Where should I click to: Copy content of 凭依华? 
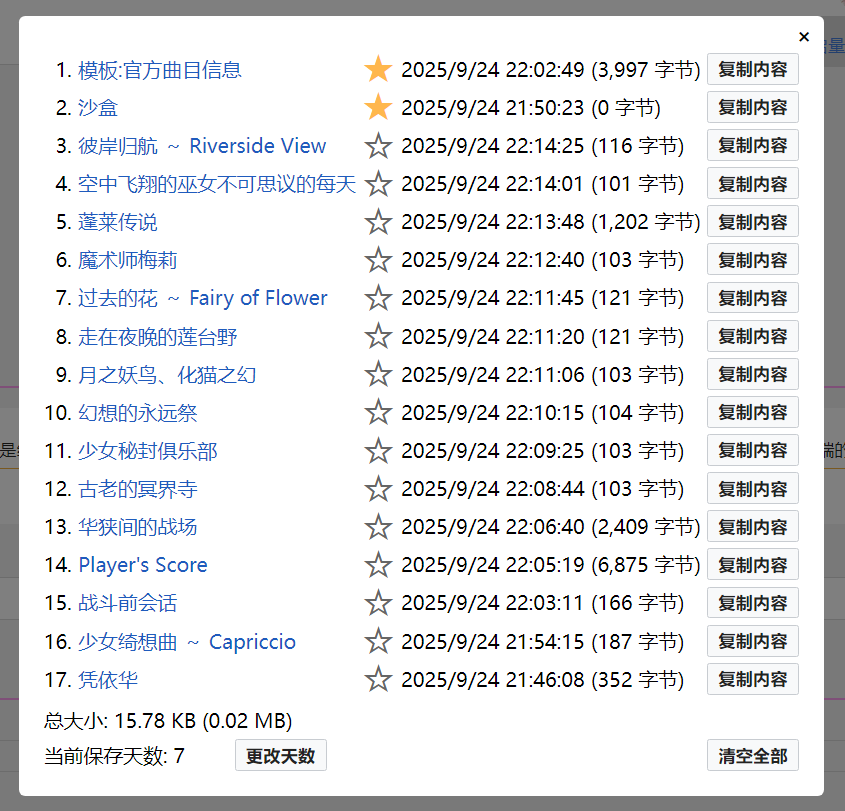[x=752, y=679]
